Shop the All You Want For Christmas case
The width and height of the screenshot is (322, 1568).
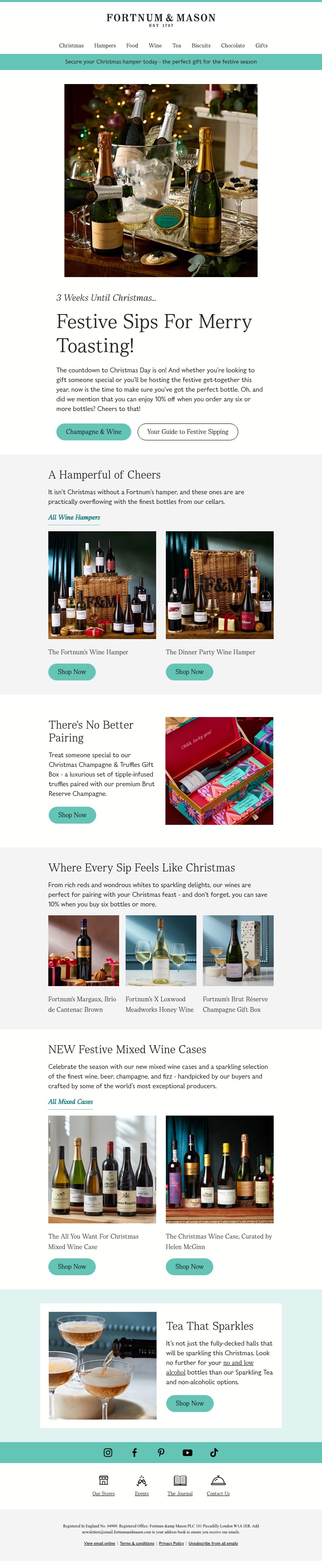pos(72,1267)
